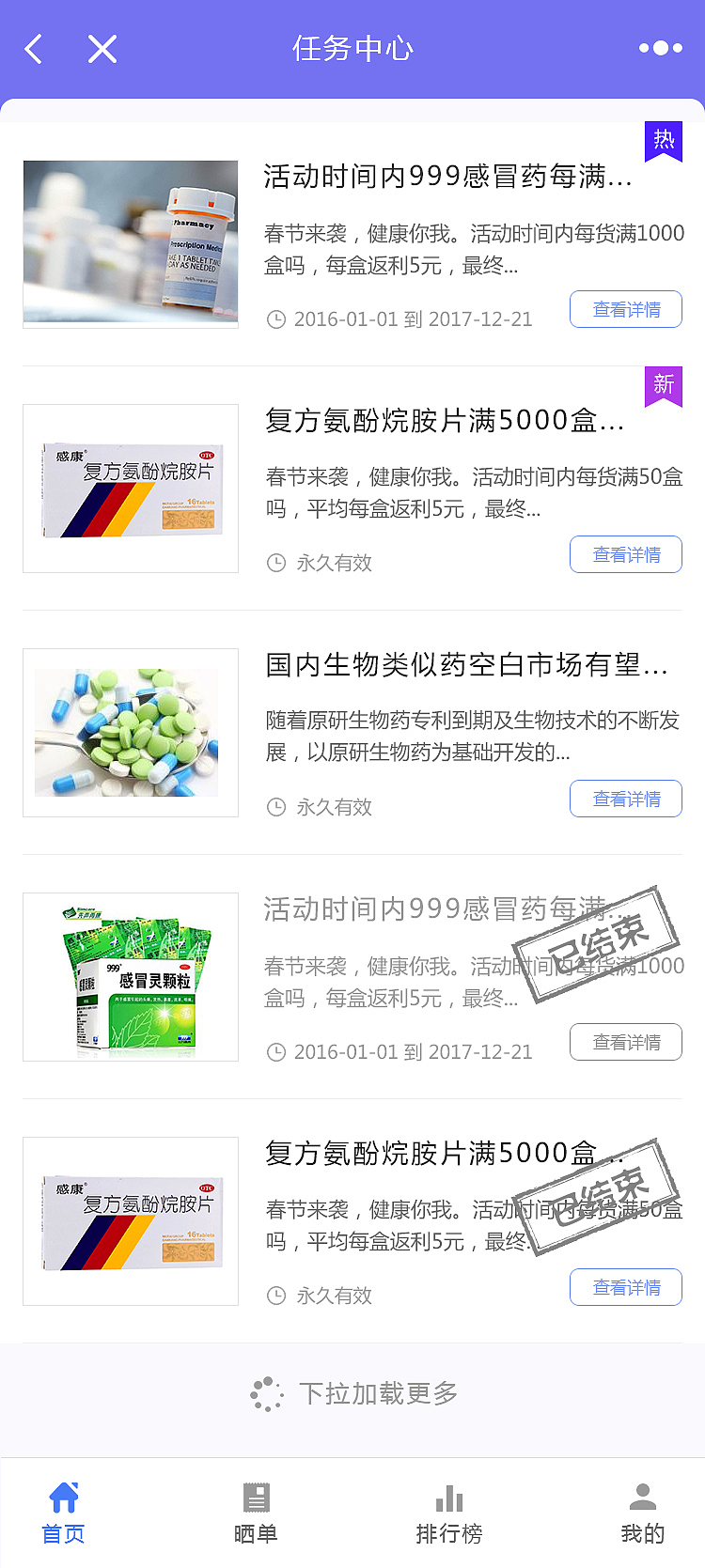Open the more options menu

[x=660, y=48]
